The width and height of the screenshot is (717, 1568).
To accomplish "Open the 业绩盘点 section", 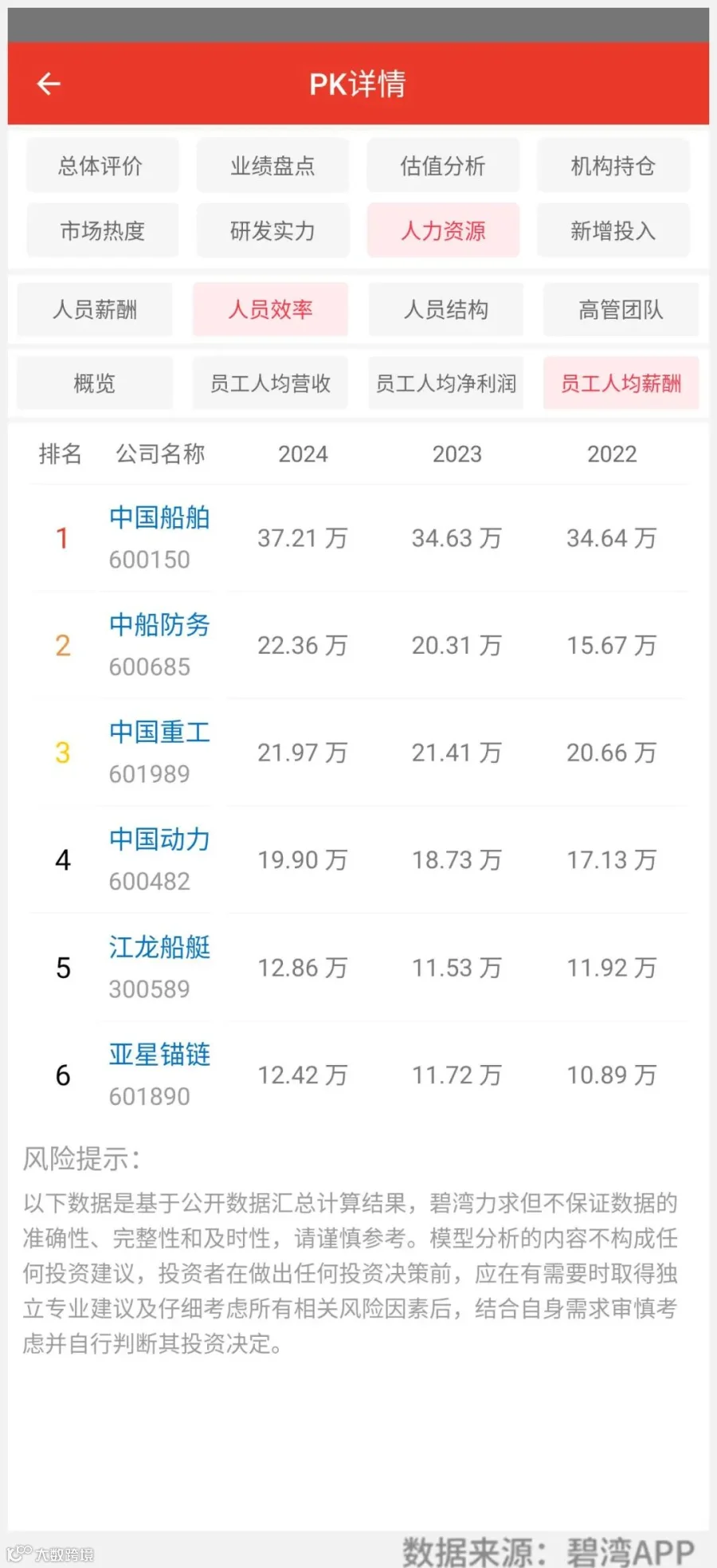I will [x=272, y=166].
